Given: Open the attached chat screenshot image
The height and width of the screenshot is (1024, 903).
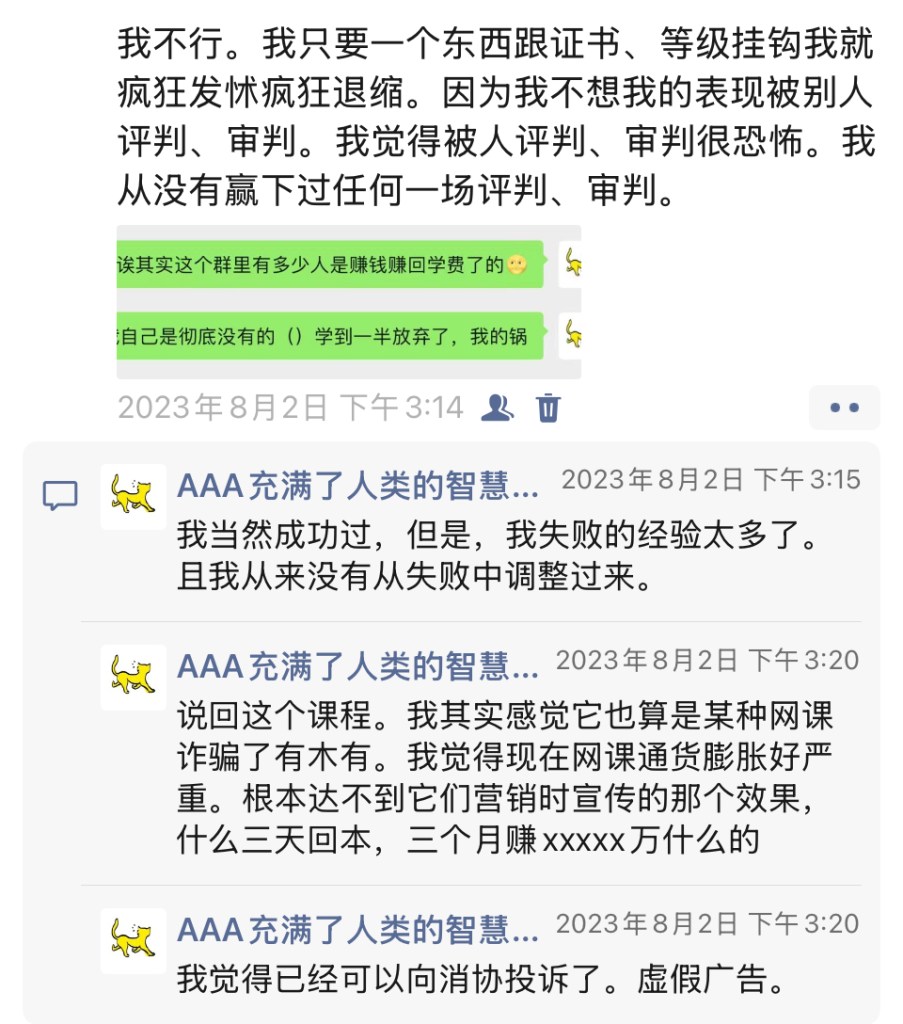Looking at the screenshot, I should click(x=349, y=302).
